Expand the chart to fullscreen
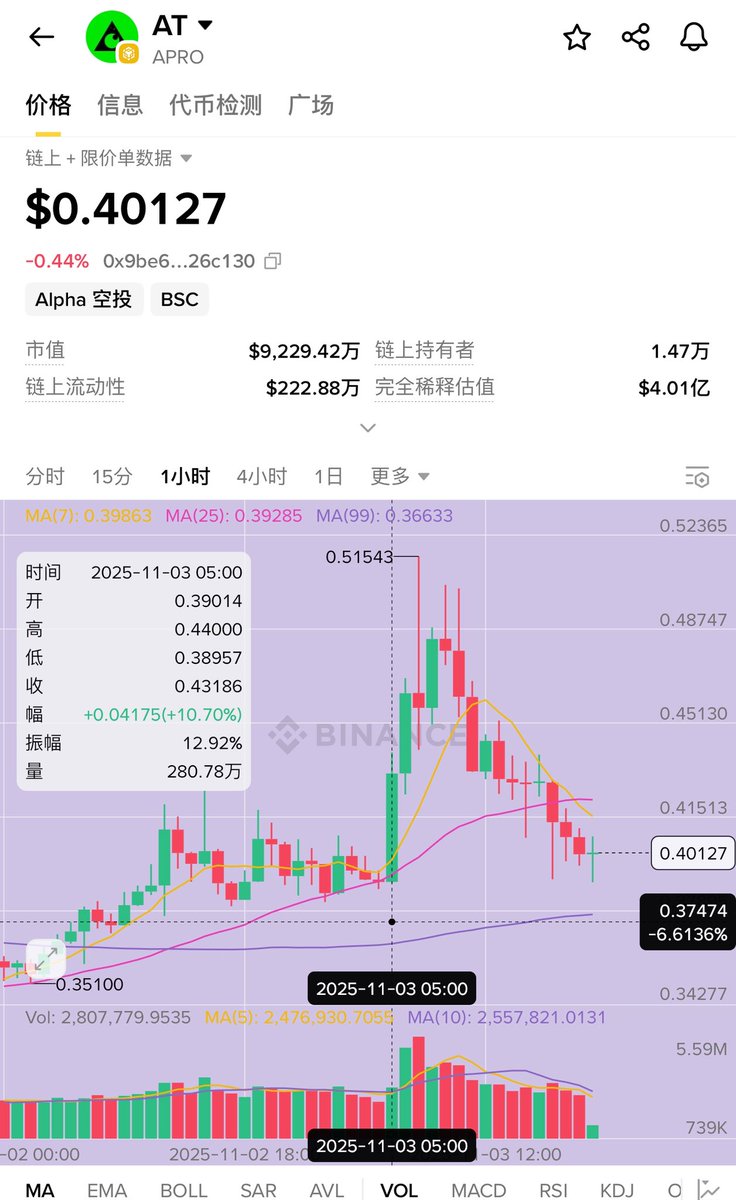This screenshot has width=736, height=1200. point(45,960)
